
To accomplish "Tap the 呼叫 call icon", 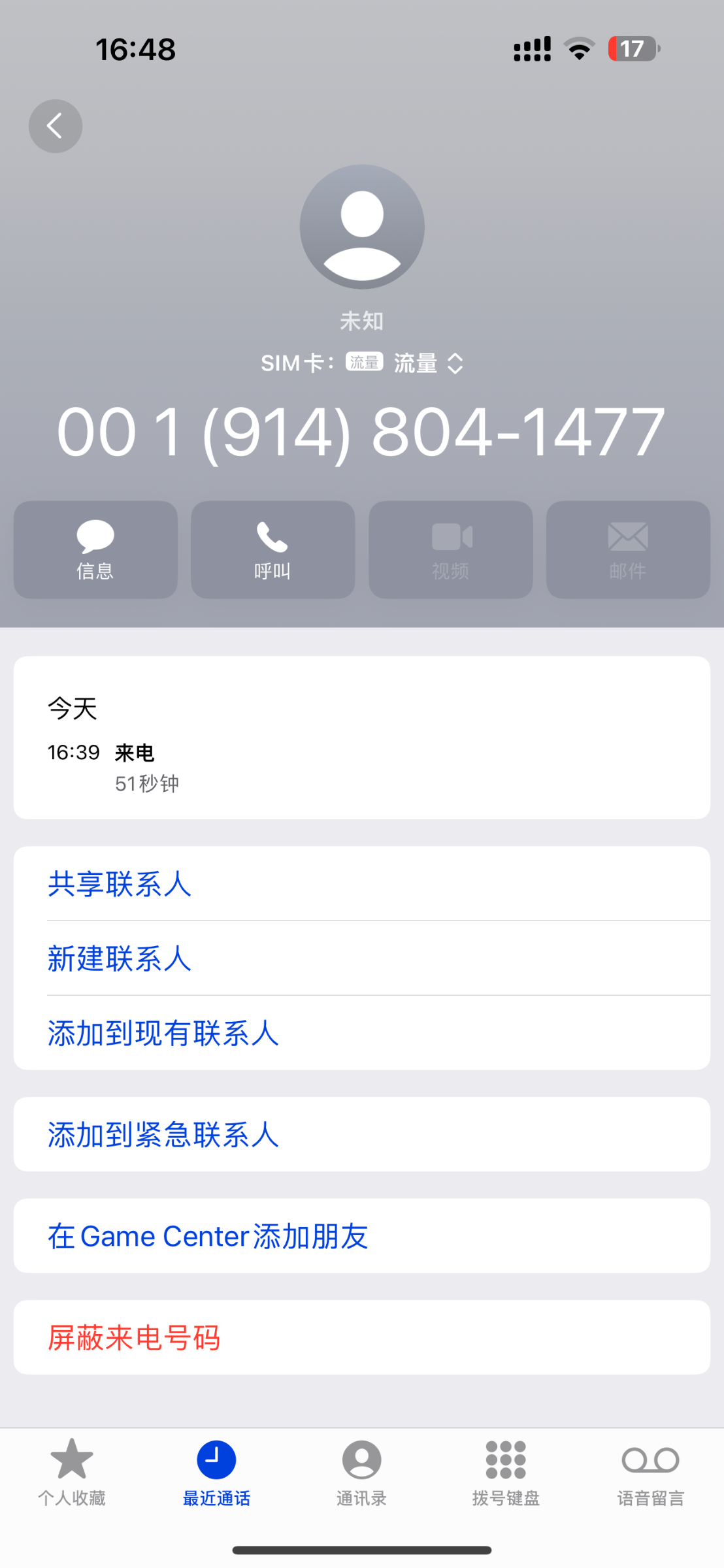I will [272, 549].
